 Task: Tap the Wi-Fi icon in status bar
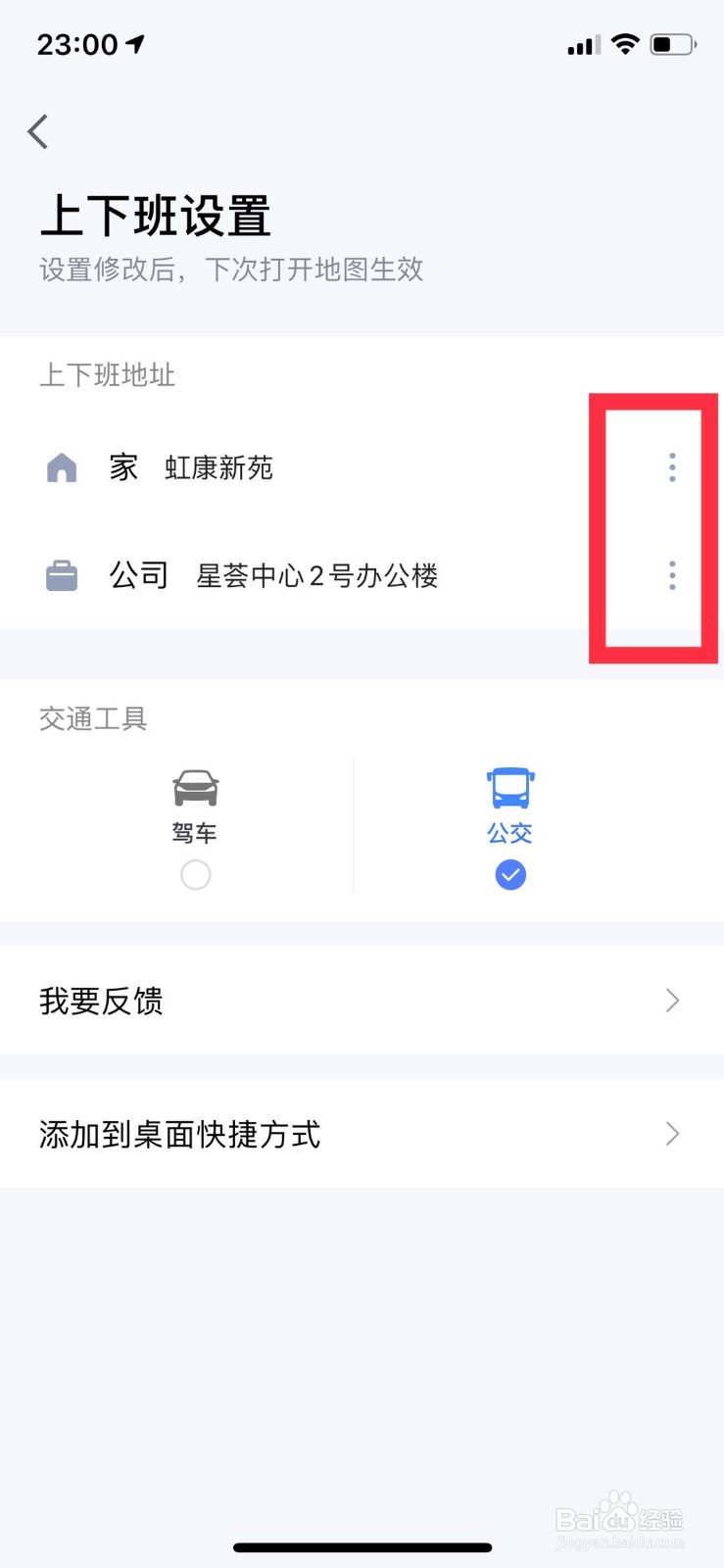625,43
